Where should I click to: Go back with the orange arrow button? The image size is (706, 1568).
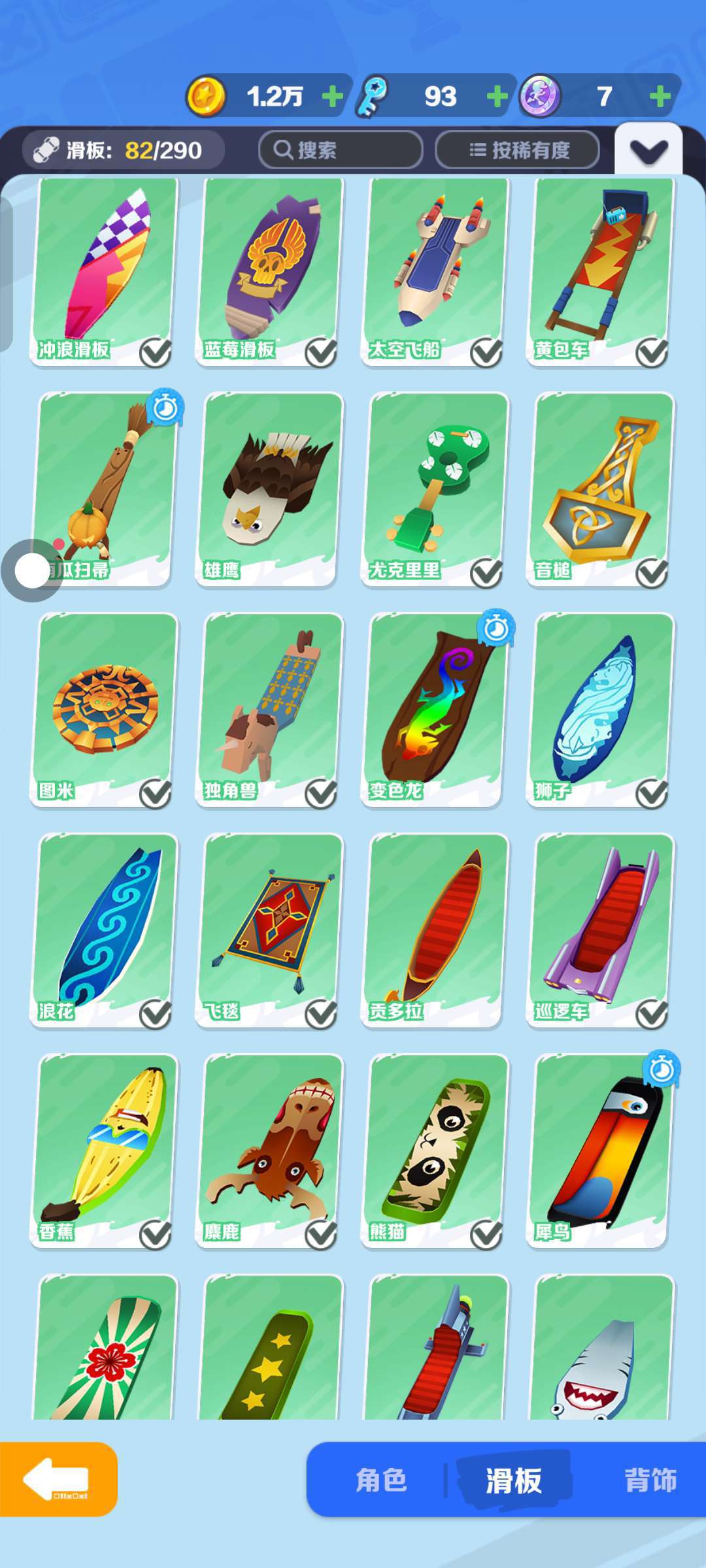(58, 1479)
